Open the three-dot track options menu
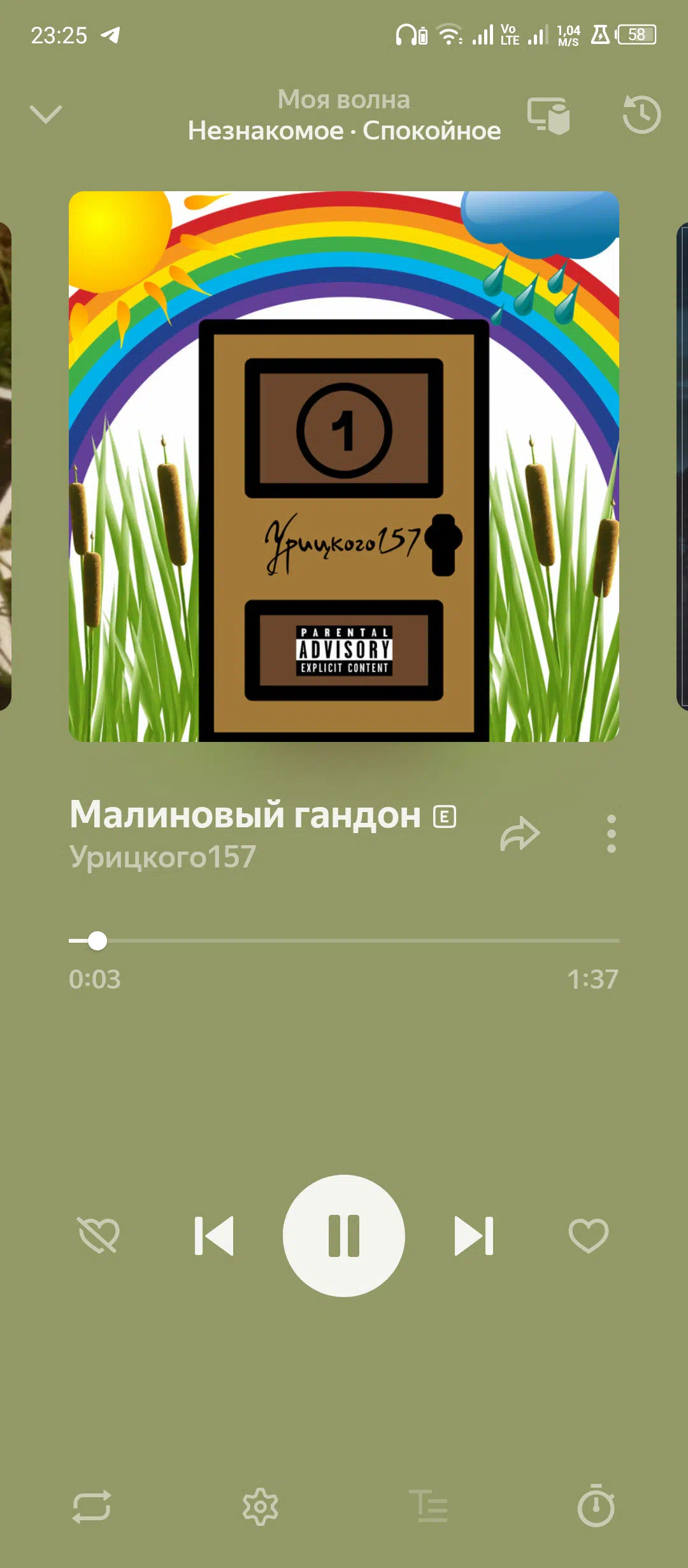 point(612,834)
